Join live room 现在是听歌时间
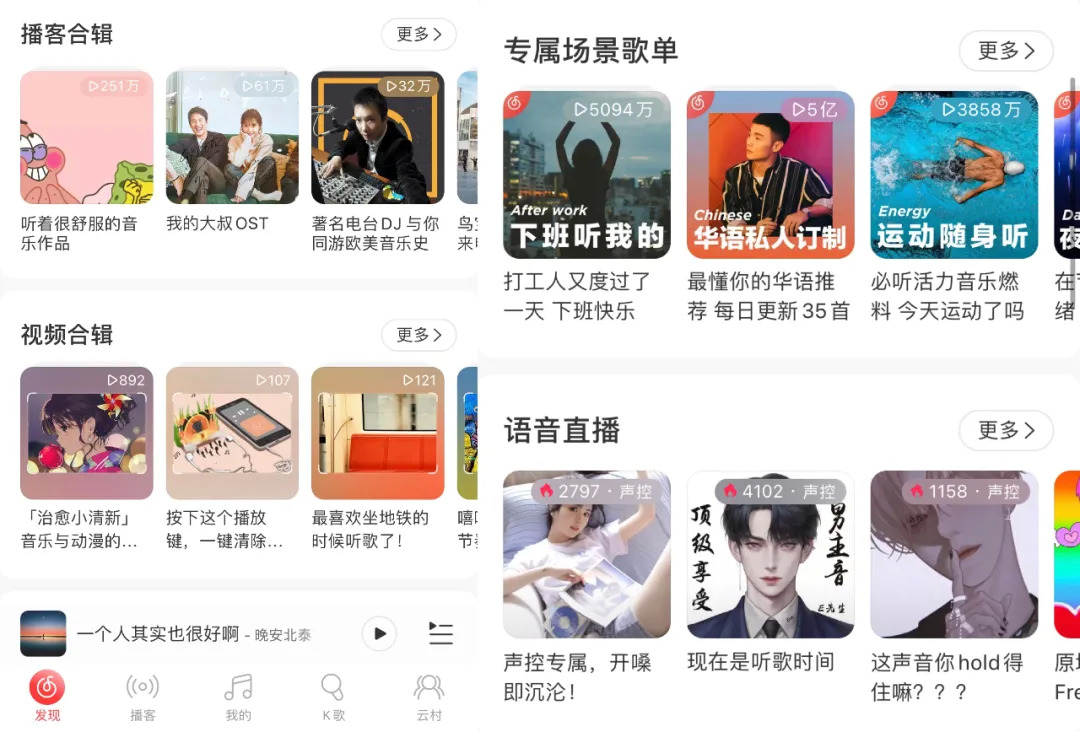The height and width of the screenshot is (732, 1080). tap(770, 555)
